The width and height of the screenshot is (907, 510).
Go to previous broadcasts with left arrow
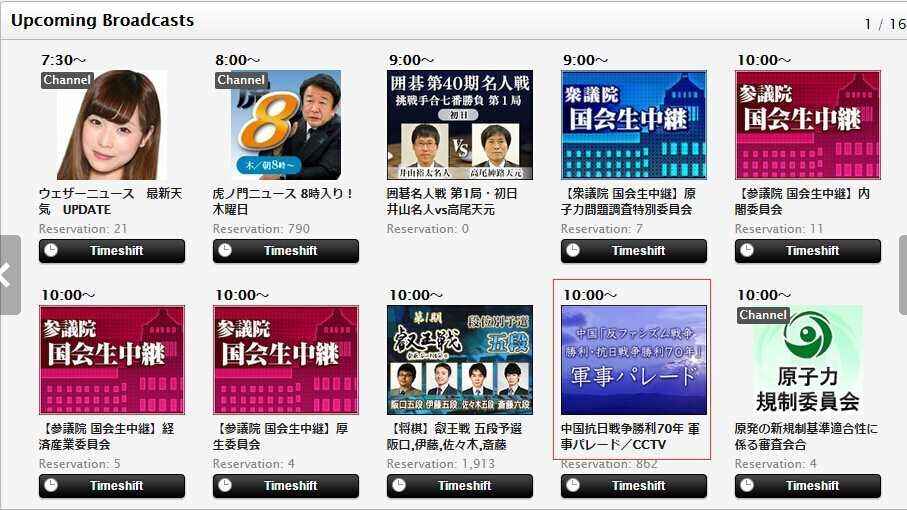pyautogui.click(x=9, y=275)
